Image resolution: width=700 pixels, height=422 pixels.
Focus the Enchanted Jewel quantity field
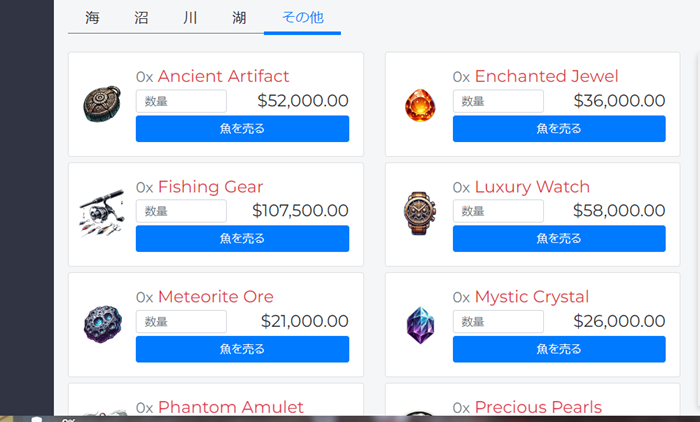(498, 101)
